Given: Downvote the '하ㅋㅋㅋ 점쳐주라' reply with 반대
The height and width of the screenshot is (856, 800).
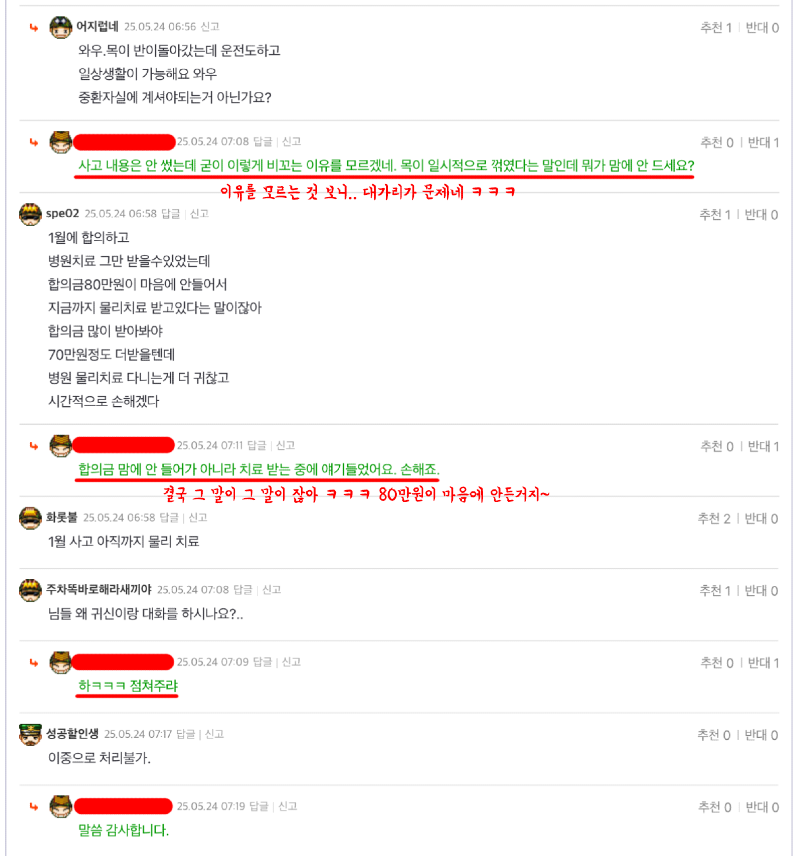Looking at the screenshot, I should point(761,663).
